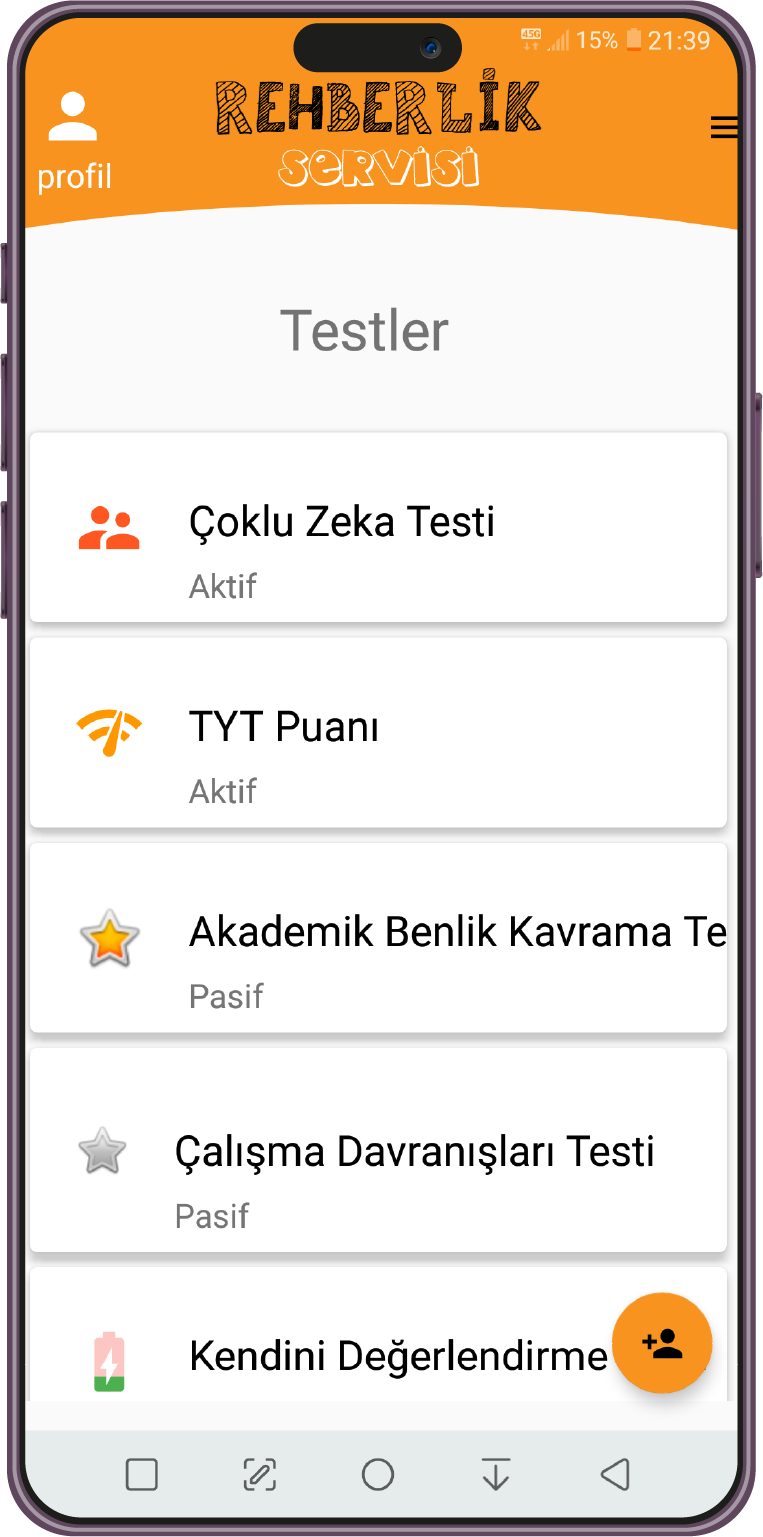763x1537 pixels.
Task: Open Akademik Benlik Kavrama test
Action: click(378, 938)
